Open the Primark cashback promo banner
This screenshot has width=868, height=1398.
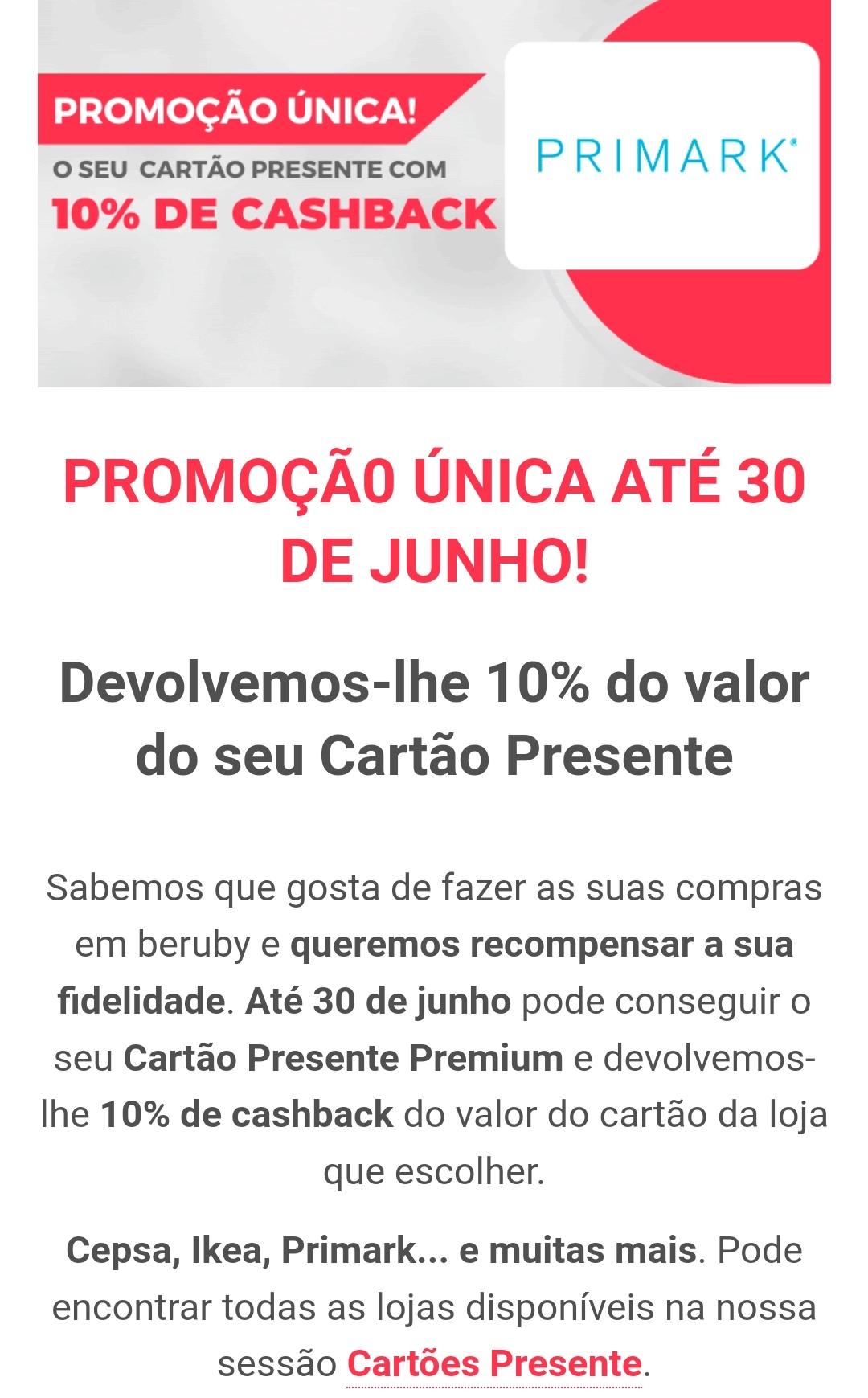[434, 193]
